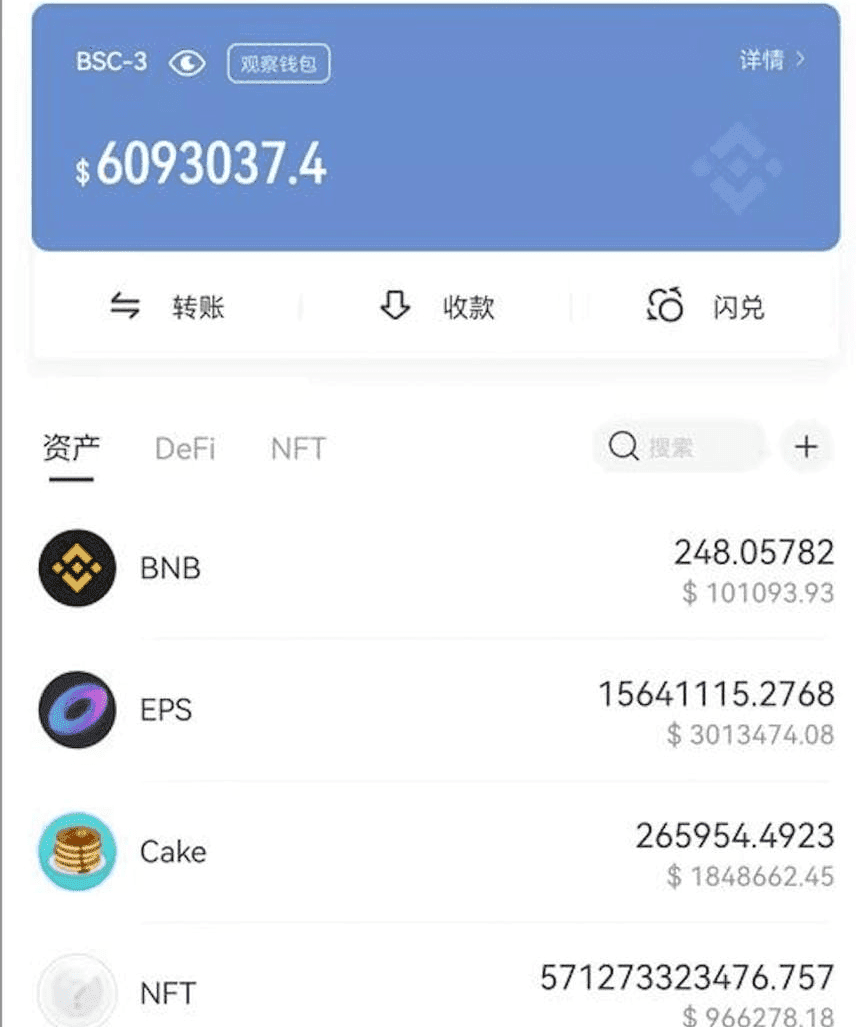
Task: Click the NFT token placeholder icon
Action: point(75,992)
